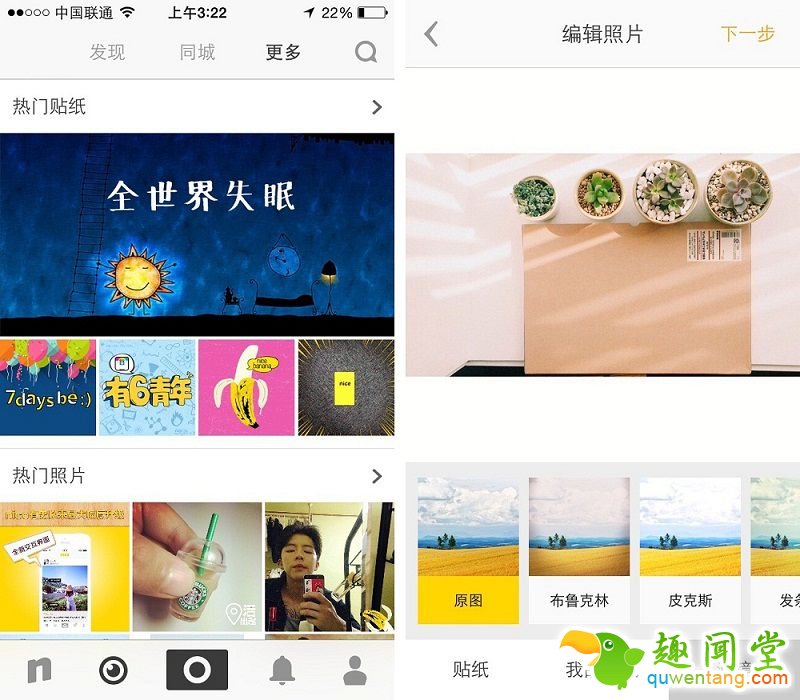Go to the profile tab
The width and height of the screenshot is (800, 700).
354,669
